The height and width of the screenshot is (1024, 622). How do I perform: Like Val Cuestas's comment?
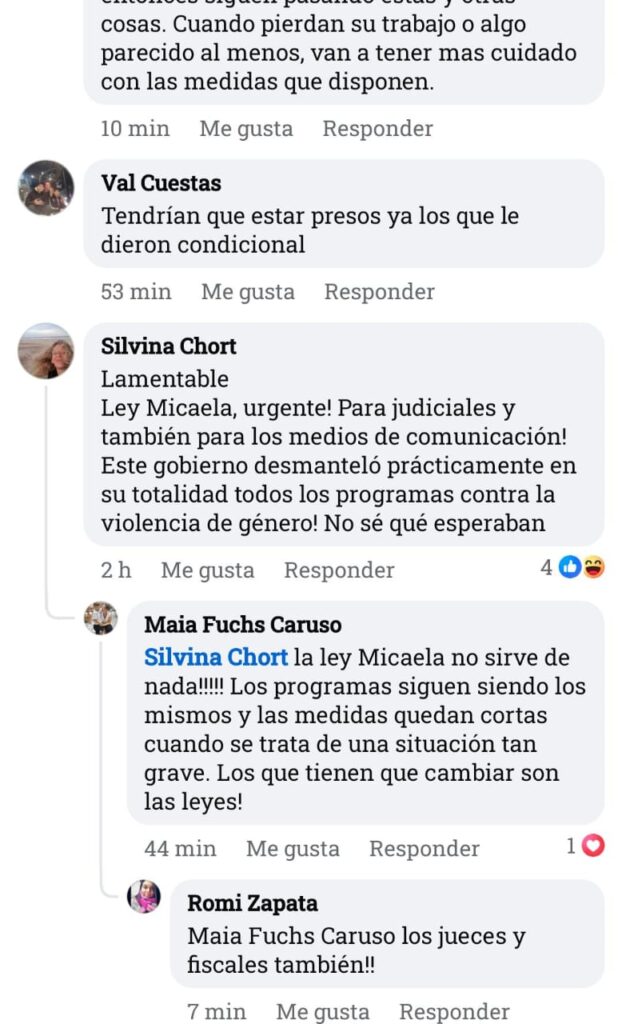(248, 292)
